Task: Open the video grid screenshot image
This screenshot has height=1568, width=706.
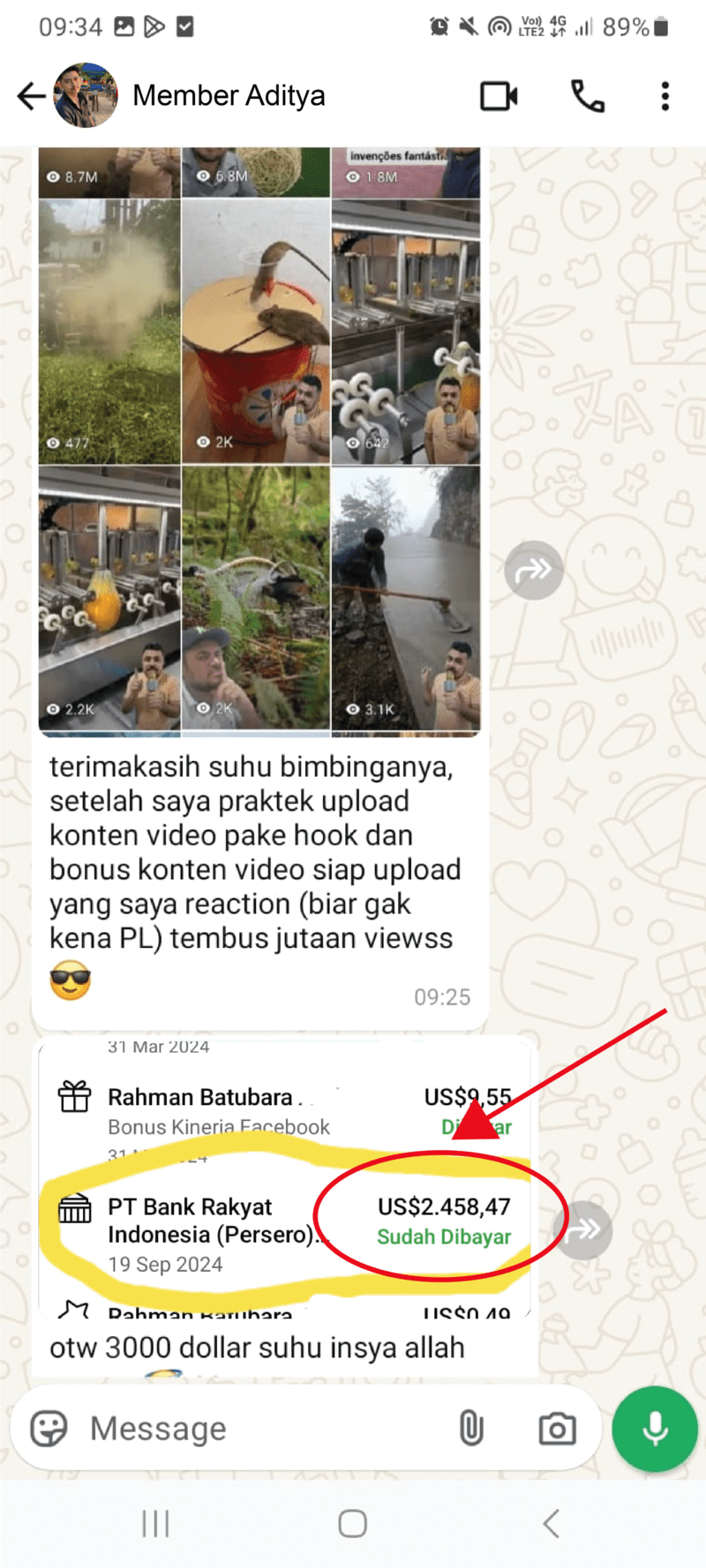Action: tap(259, 441)
